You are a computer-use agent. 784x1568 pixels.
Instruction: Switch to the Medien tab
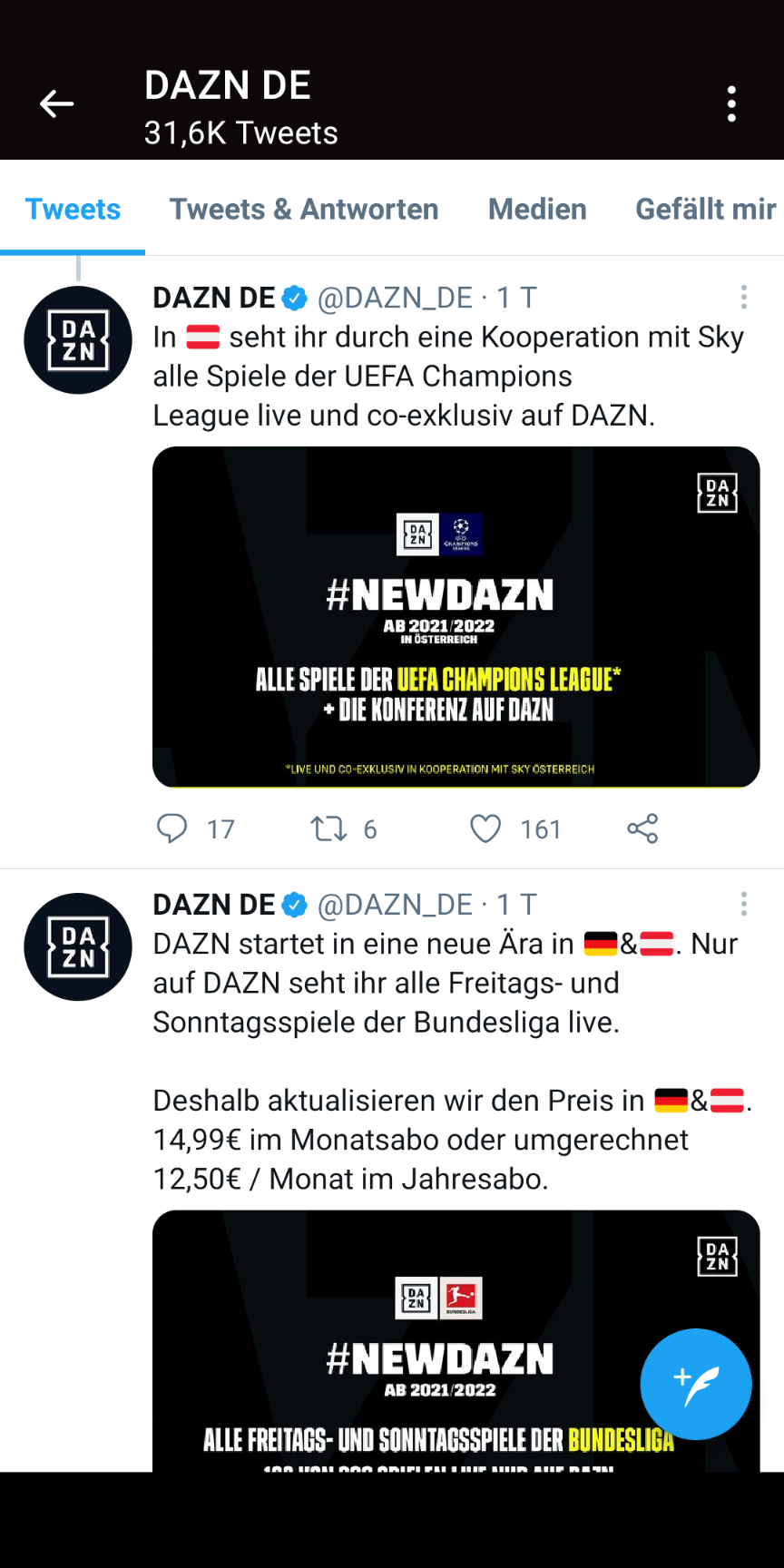tap(537, 210)
